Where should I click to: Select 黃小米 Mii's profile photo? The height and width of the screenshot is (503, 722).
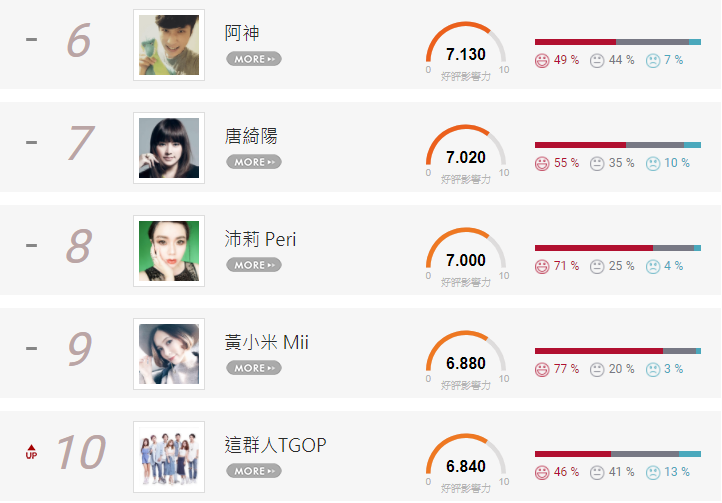coord(169,354)
